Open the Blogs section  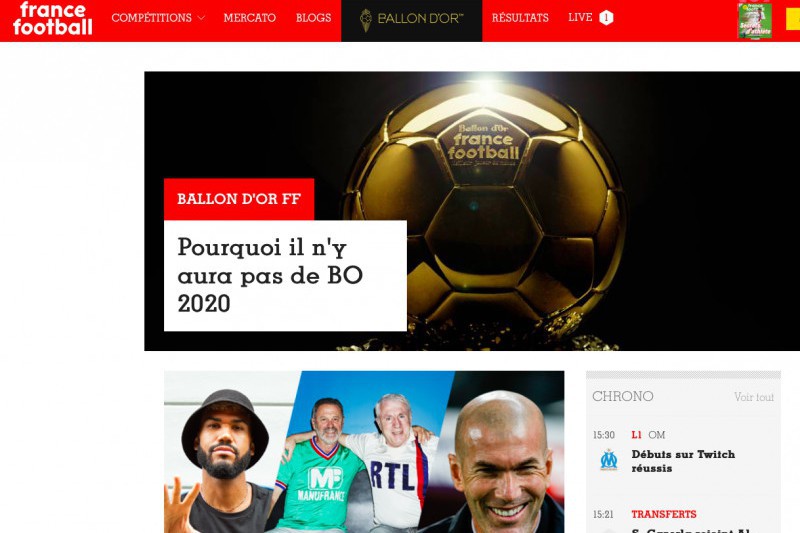[313, 18]
